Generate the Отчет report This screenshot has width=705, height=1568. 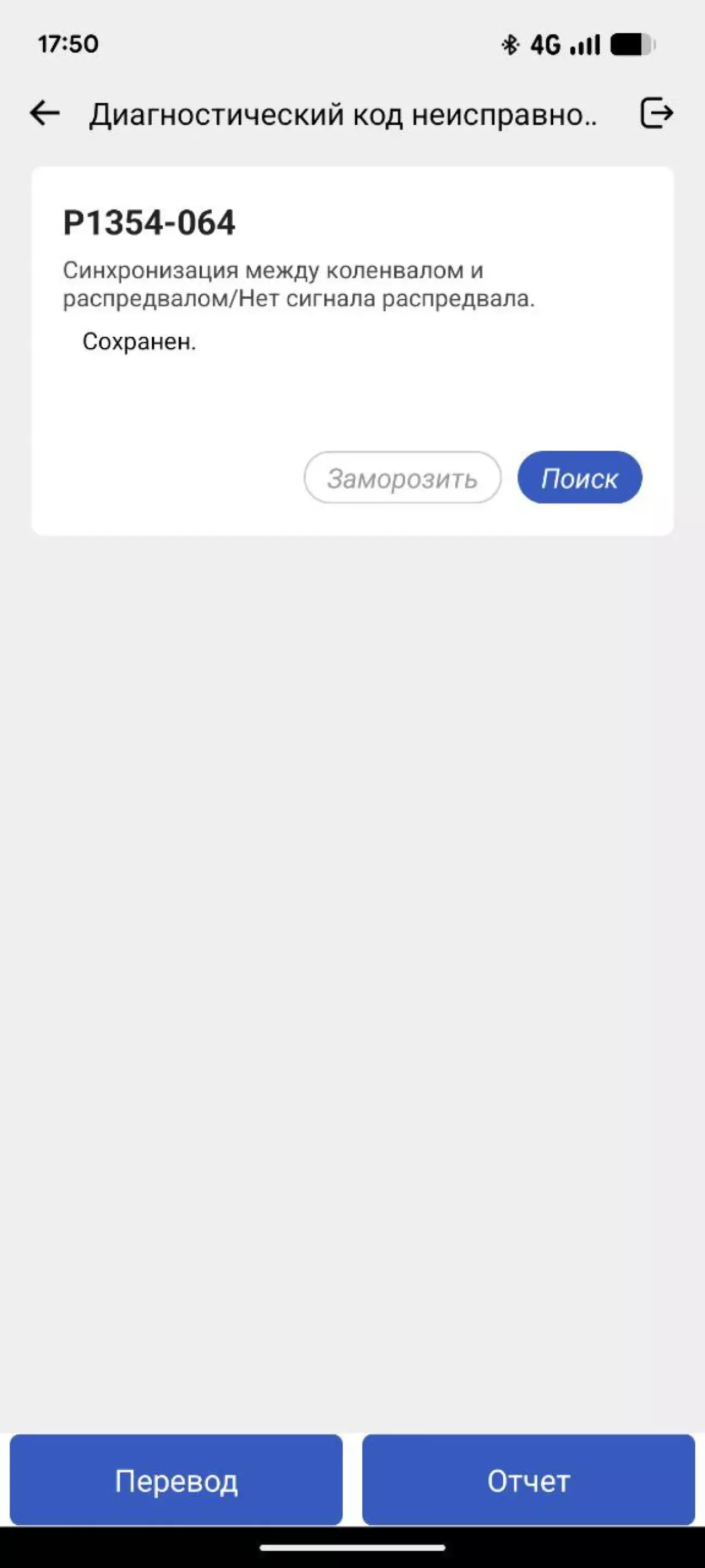tap(528, 1480)
